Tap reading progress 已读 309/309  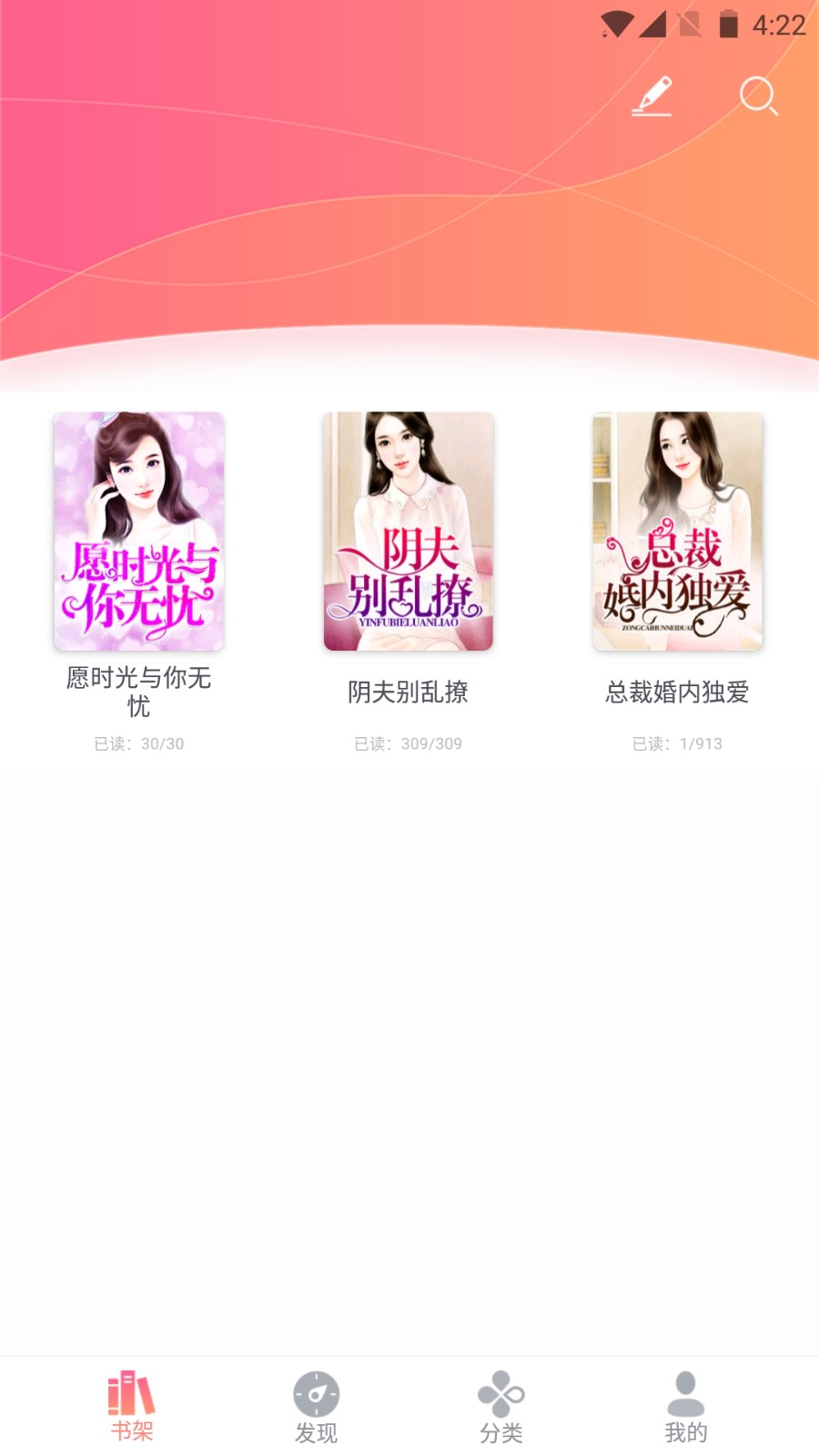pyautogui.click(x=408, y=743)
